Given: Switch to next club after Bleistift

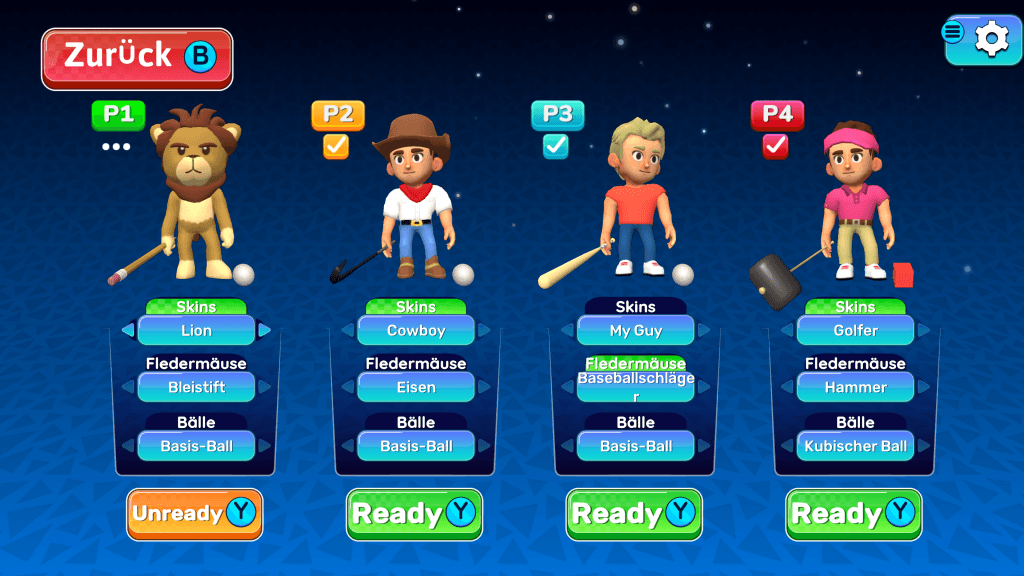Looking at the screenshot, I should click(264, 387).
